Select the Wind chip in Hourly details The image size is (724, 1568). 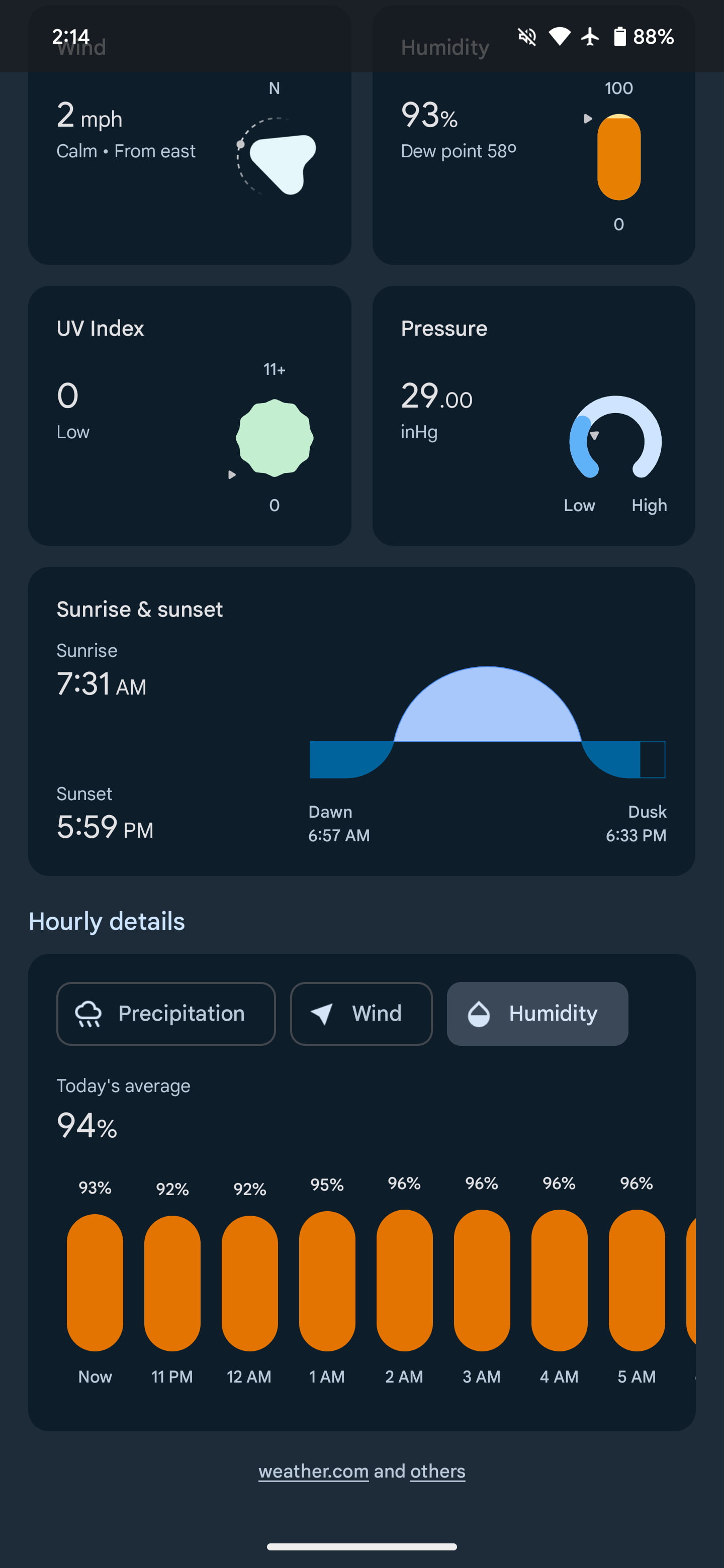[x=361, y=1014]
